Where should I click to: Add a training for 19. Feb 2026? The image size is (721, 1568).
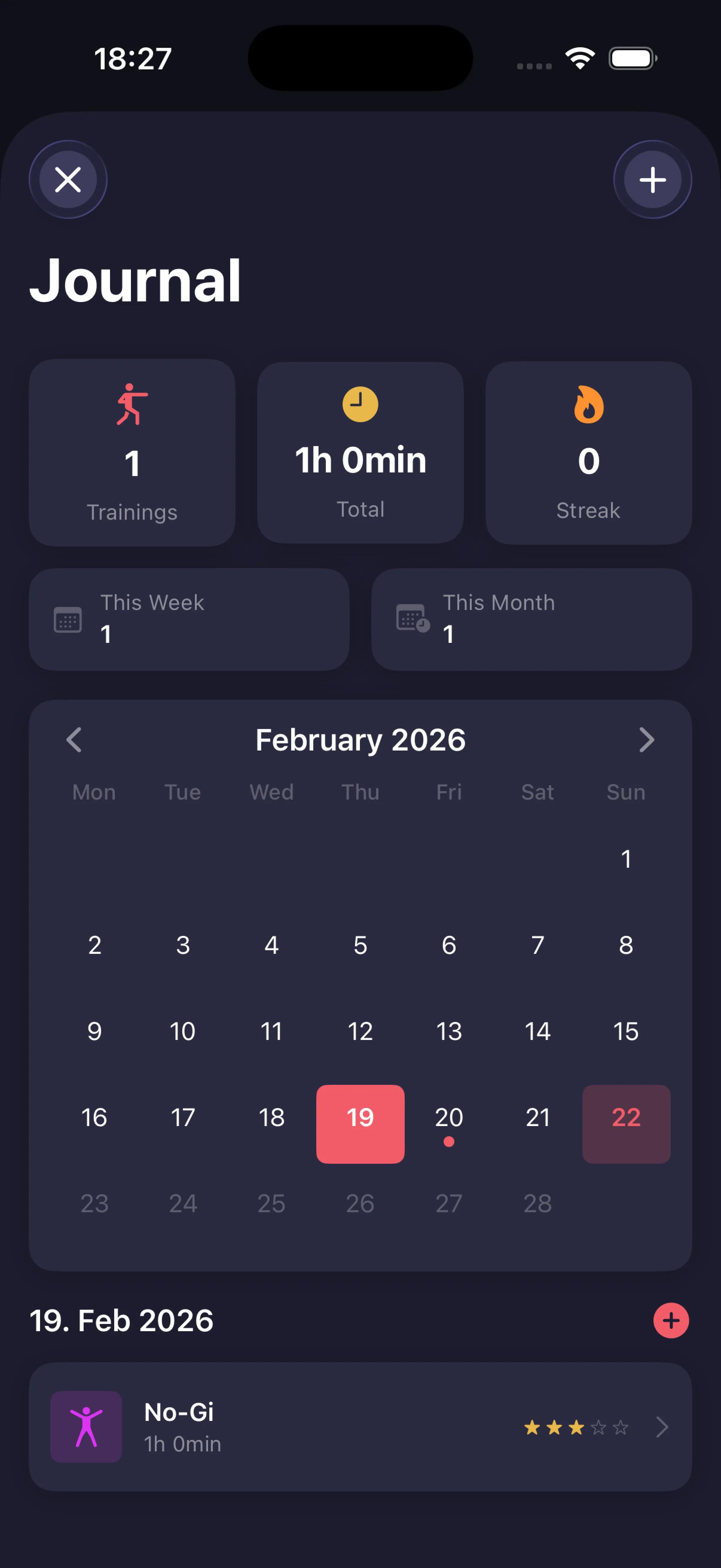pos(670,1320)
